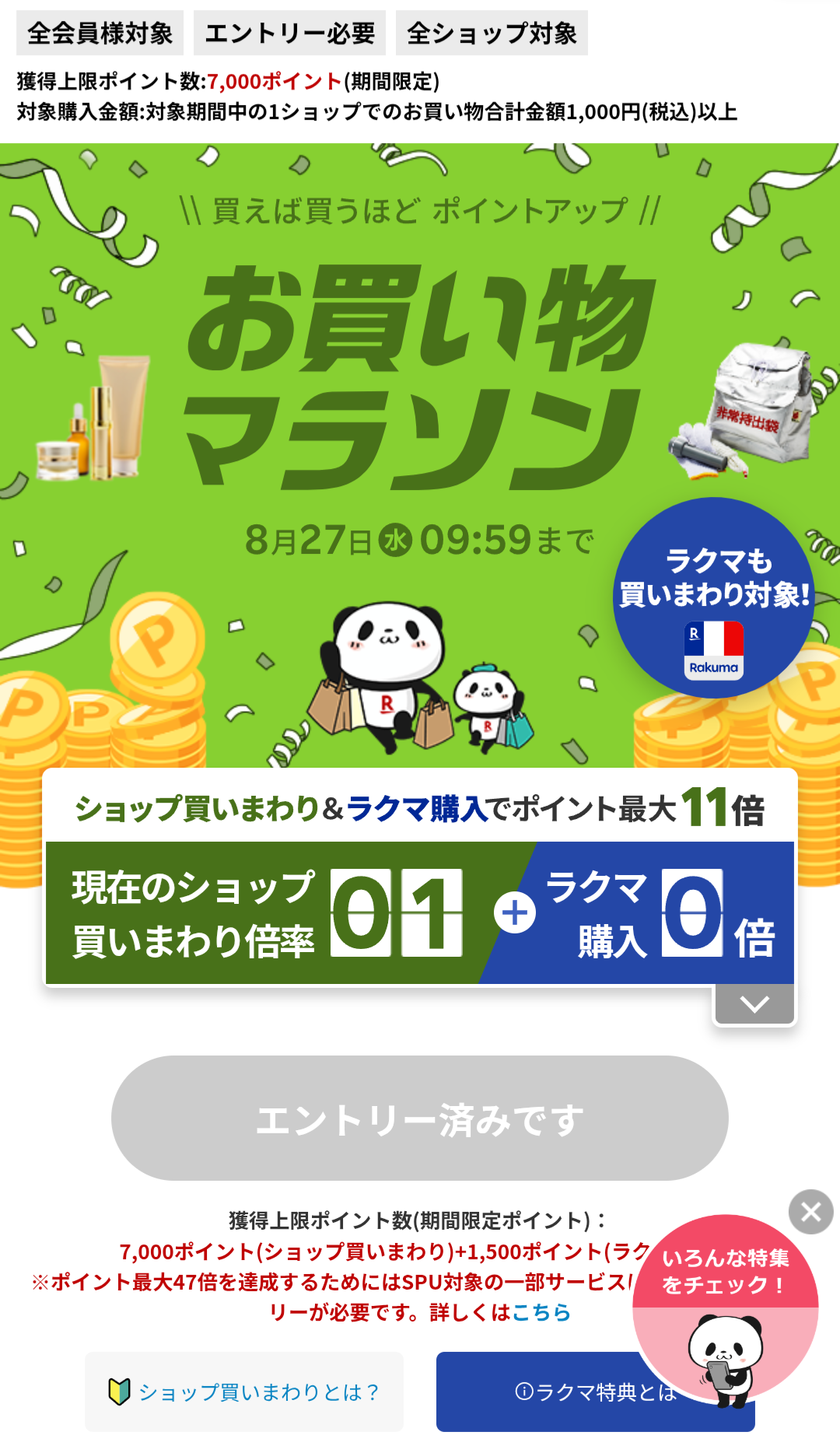Tap the エントリー済みです button
Viewport: 840px width, 1439px height.
click(x=420, y=1119)
